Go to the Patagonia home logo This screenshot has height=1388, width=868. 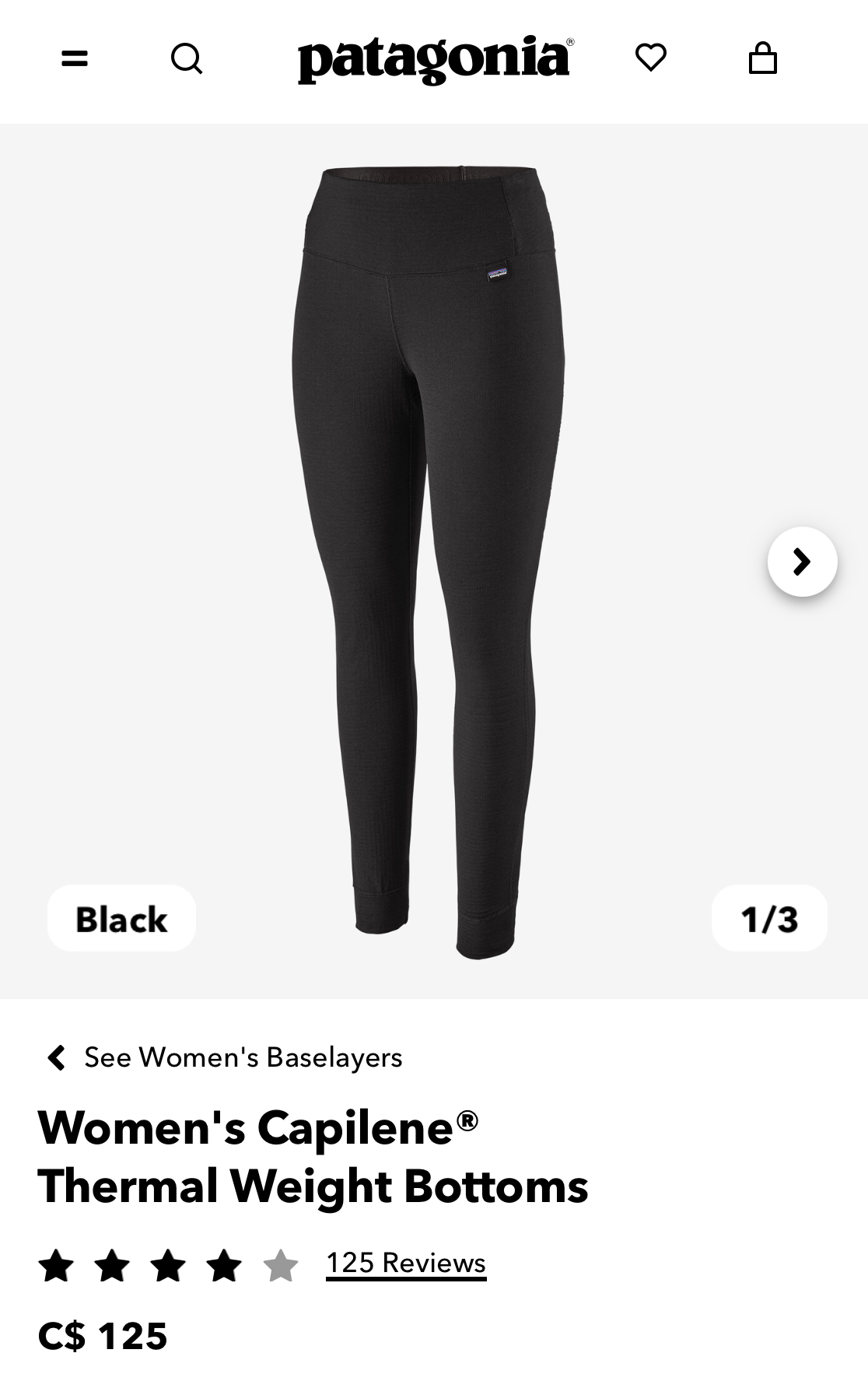tap(435, 59)
